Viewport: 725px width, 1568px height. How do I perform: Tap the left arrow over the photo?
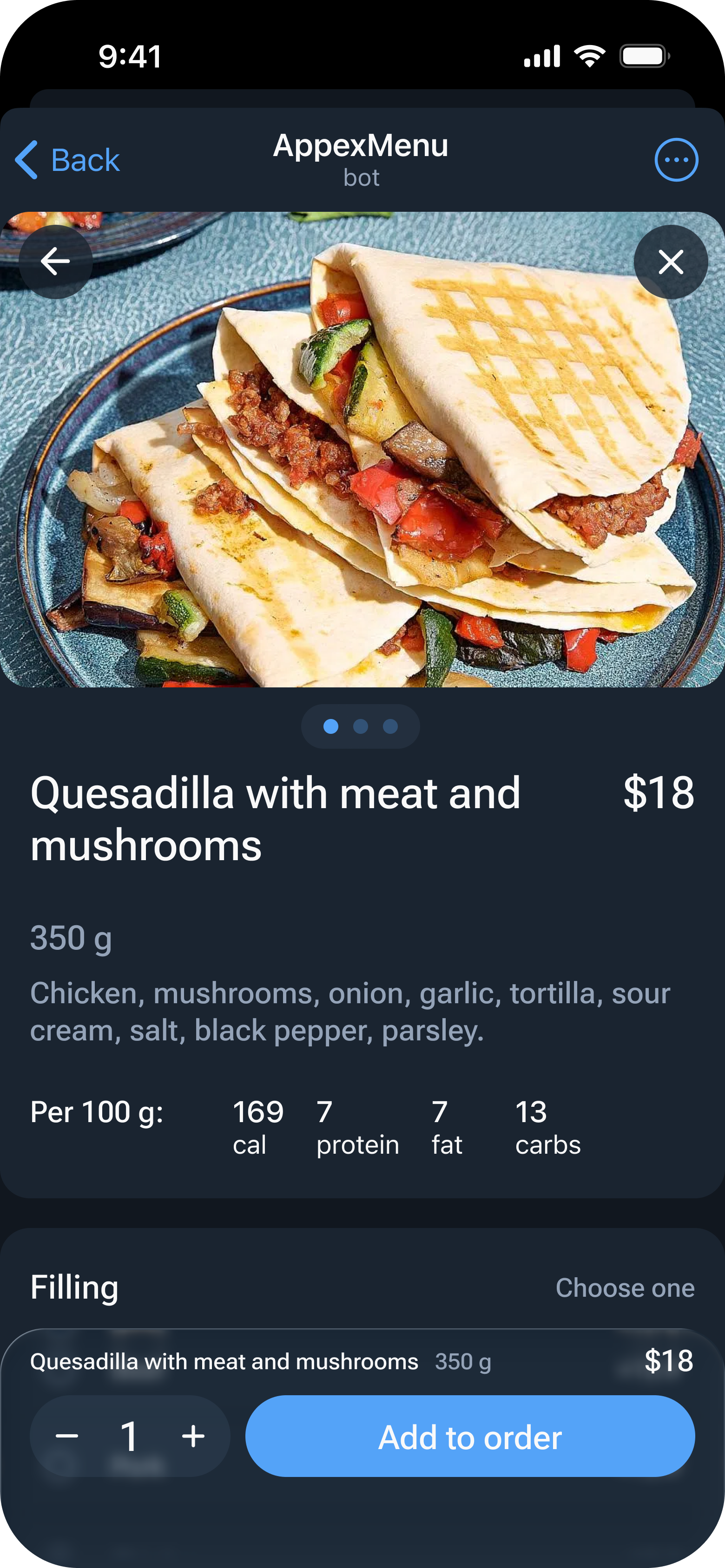55,262
